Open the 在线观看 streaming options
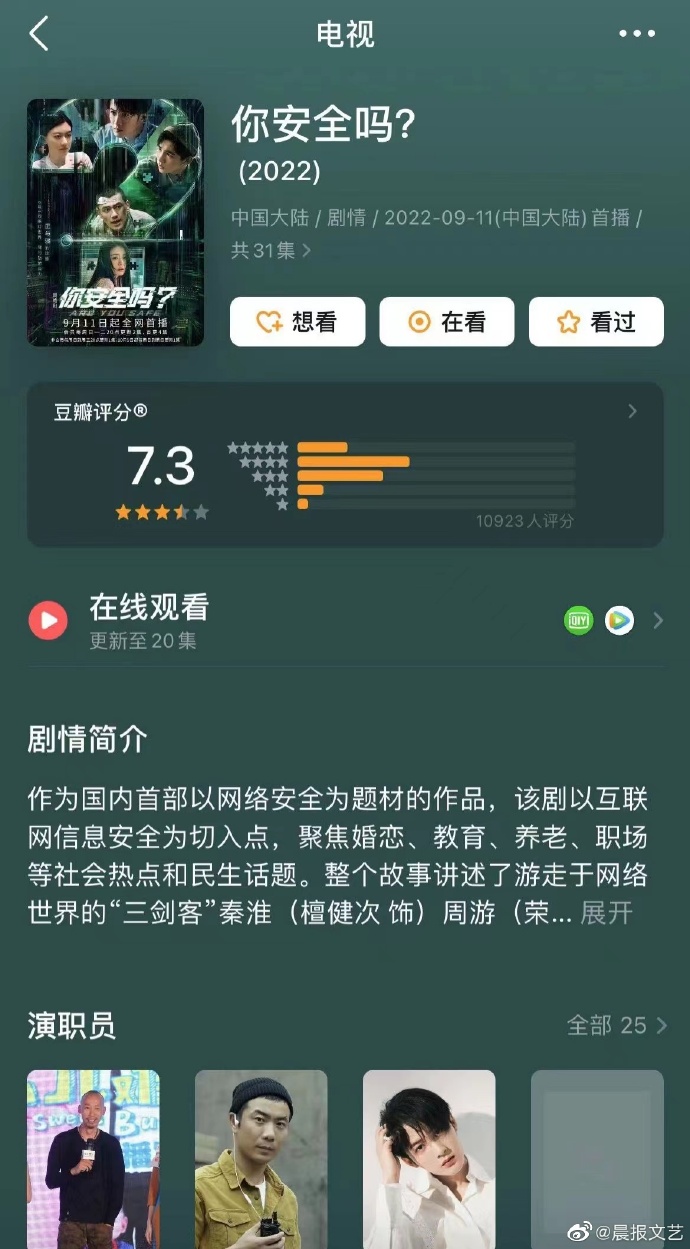The height and width of the screenshot is (1249, 690). pyautogui.click(x=345, y=620)
